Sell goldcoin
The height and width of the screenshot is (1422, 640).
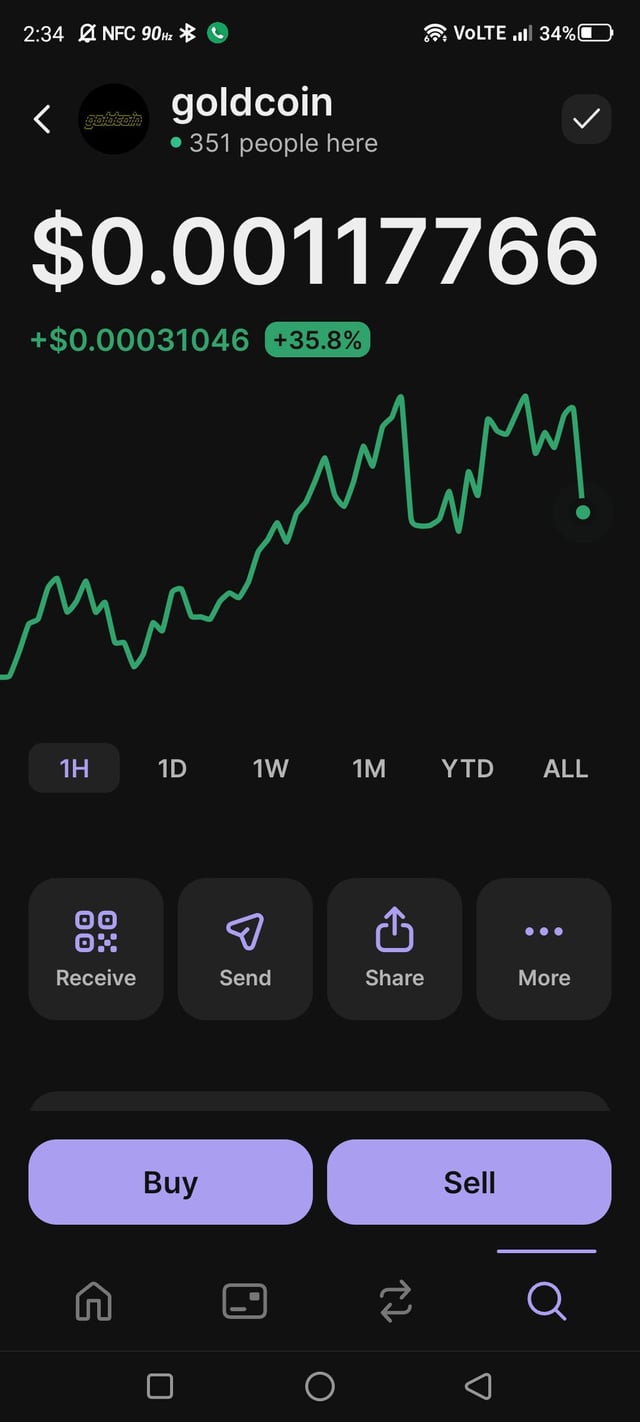pos(469,1182)
